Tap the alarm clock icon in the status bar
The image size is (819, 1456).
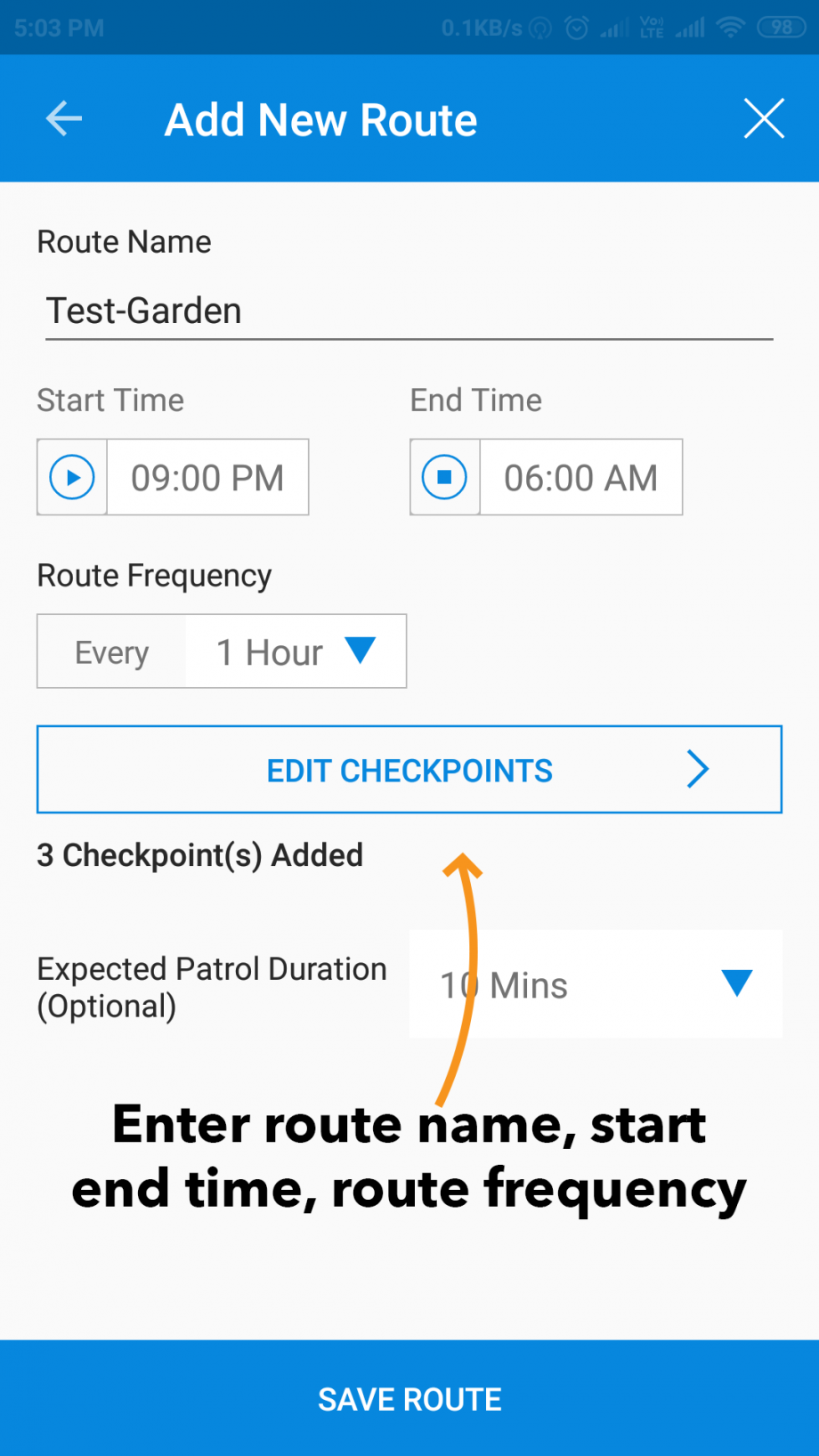[575, 28]
